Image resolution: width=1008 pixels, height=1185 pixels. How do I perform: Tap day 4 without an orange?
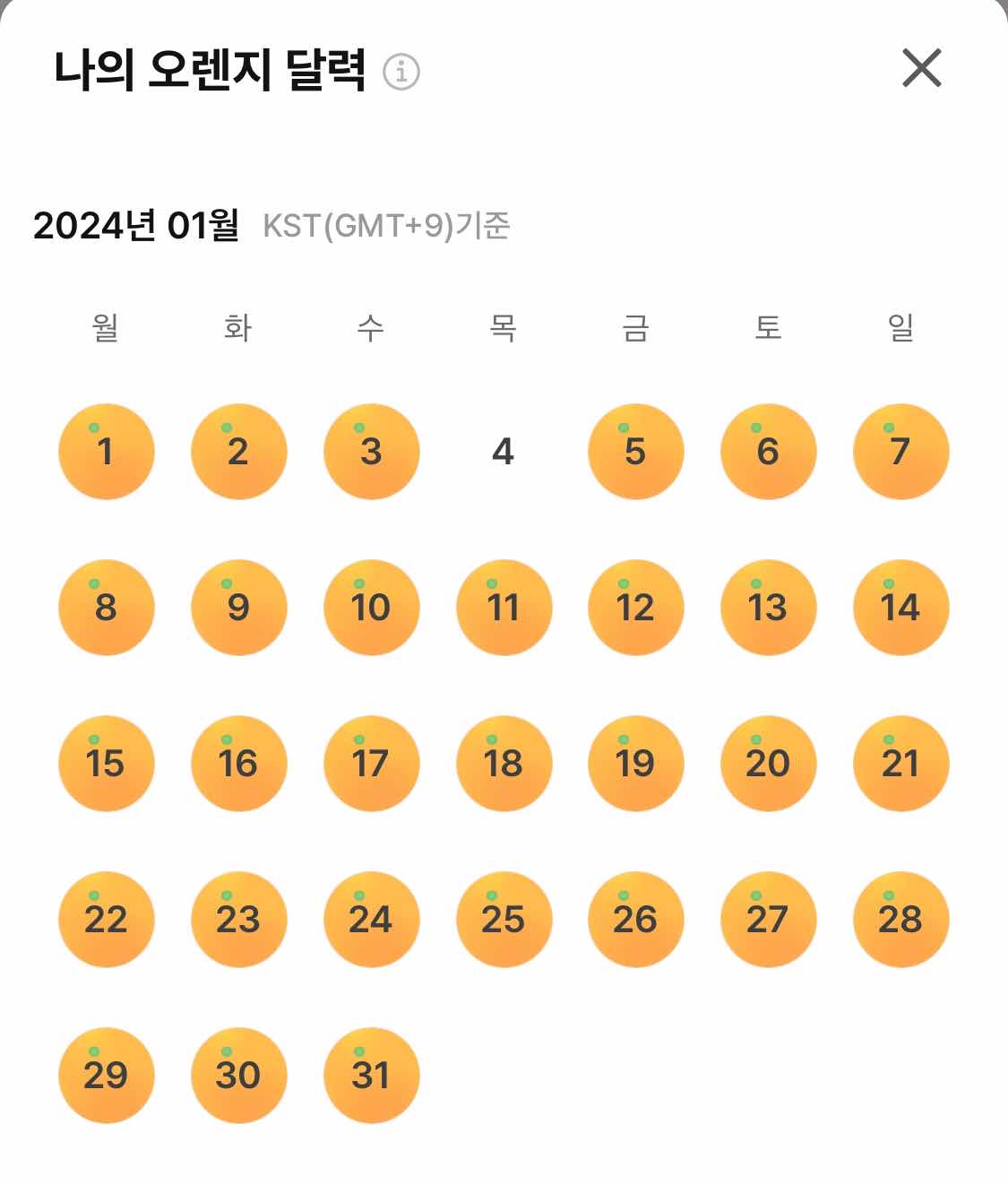503,451
